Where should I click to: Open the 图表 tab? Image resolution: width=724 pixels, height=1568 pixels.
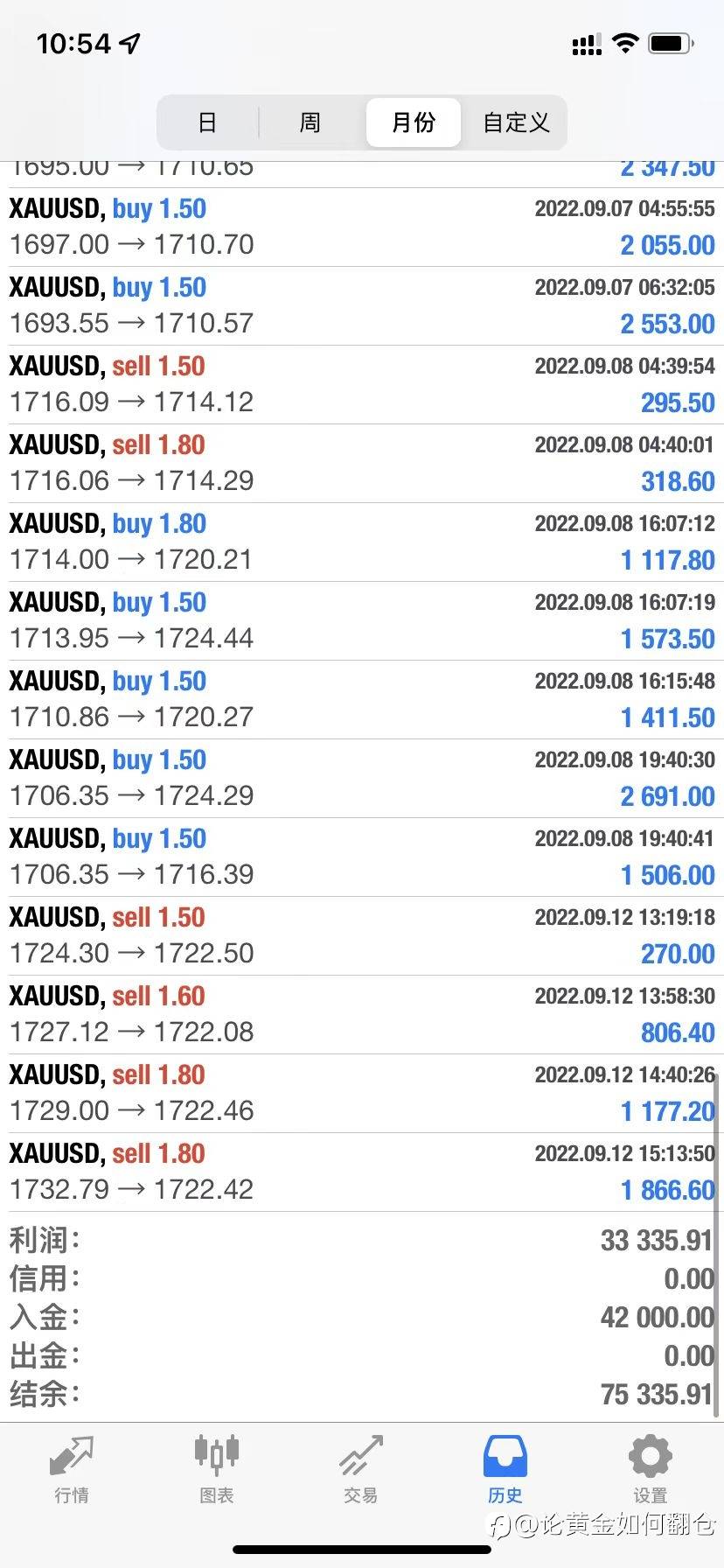(216, 1470)
